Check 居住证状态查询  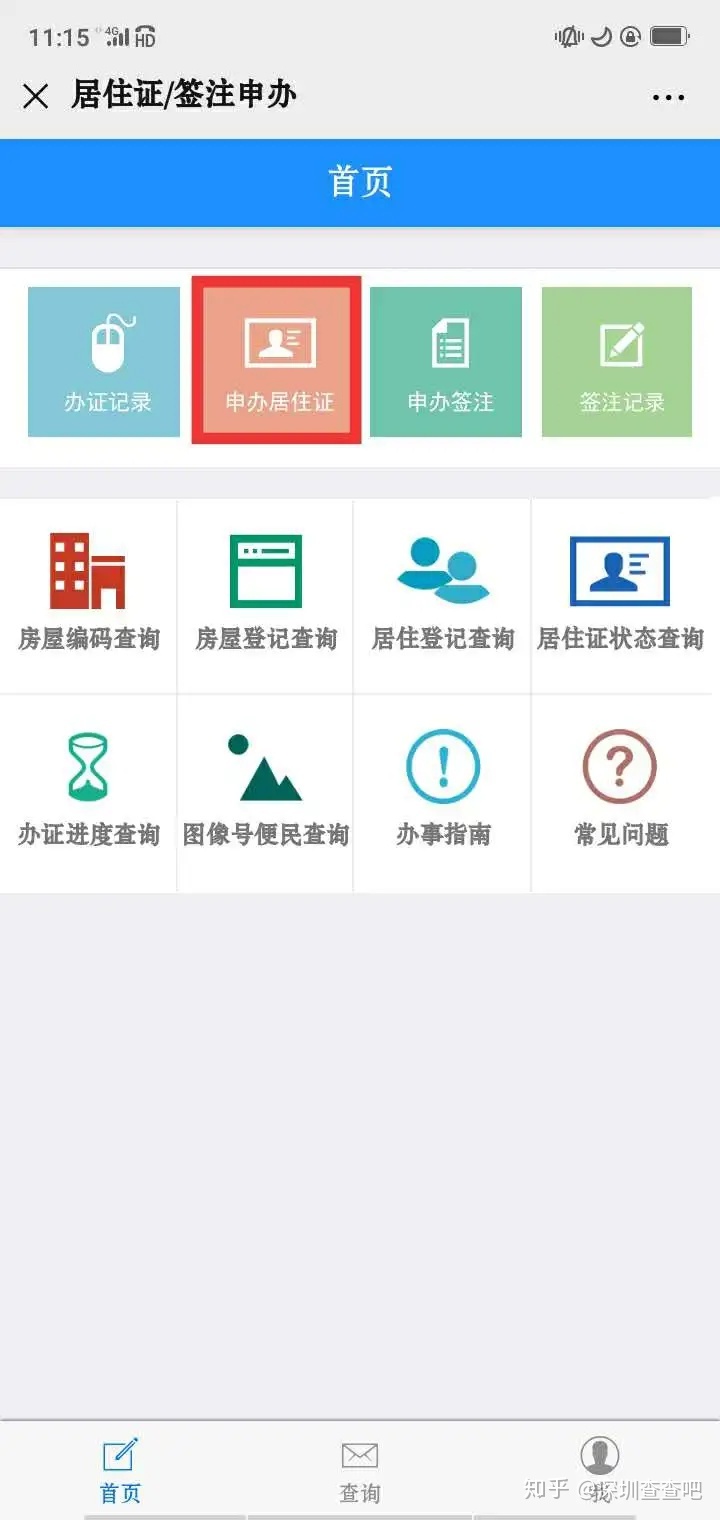pos(620,595)
